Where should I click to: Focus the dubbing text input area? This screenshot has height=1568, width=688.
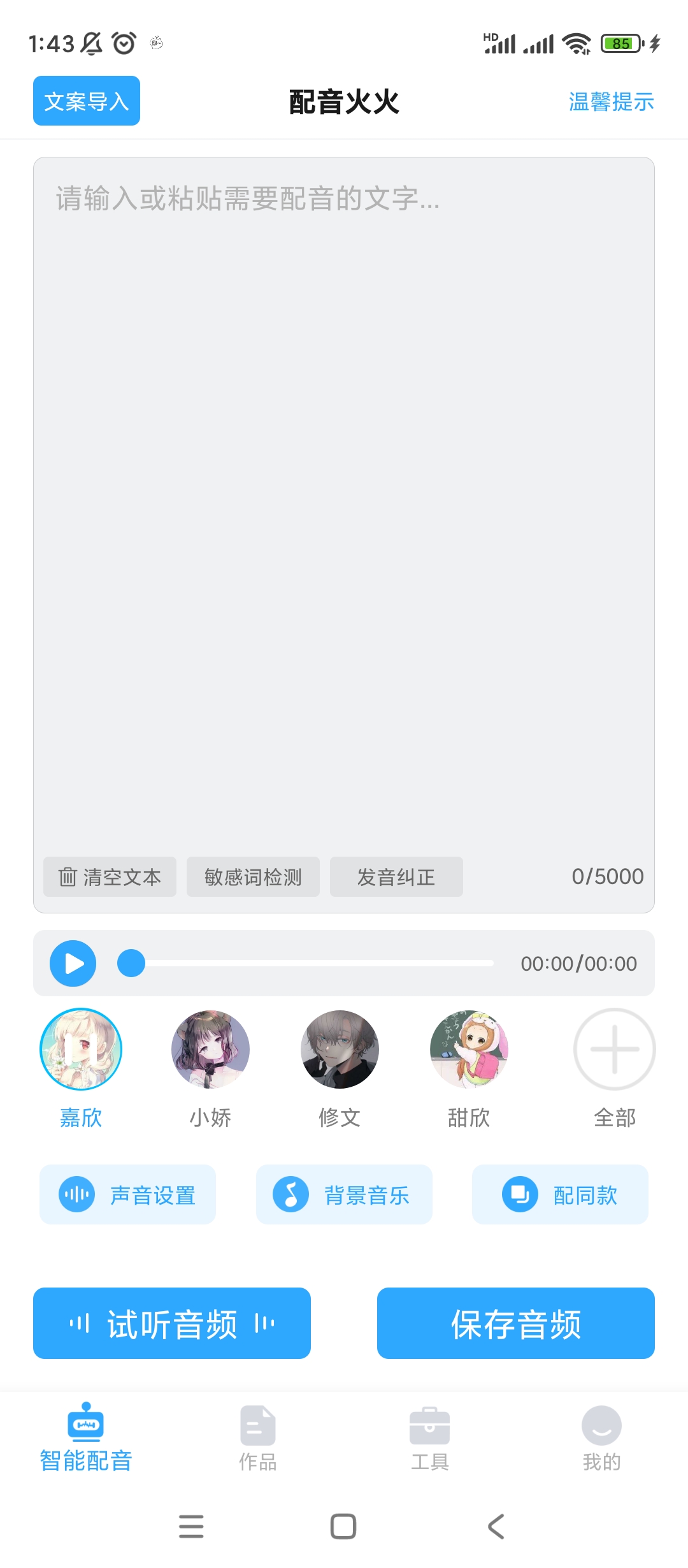[x=344, y=497]
